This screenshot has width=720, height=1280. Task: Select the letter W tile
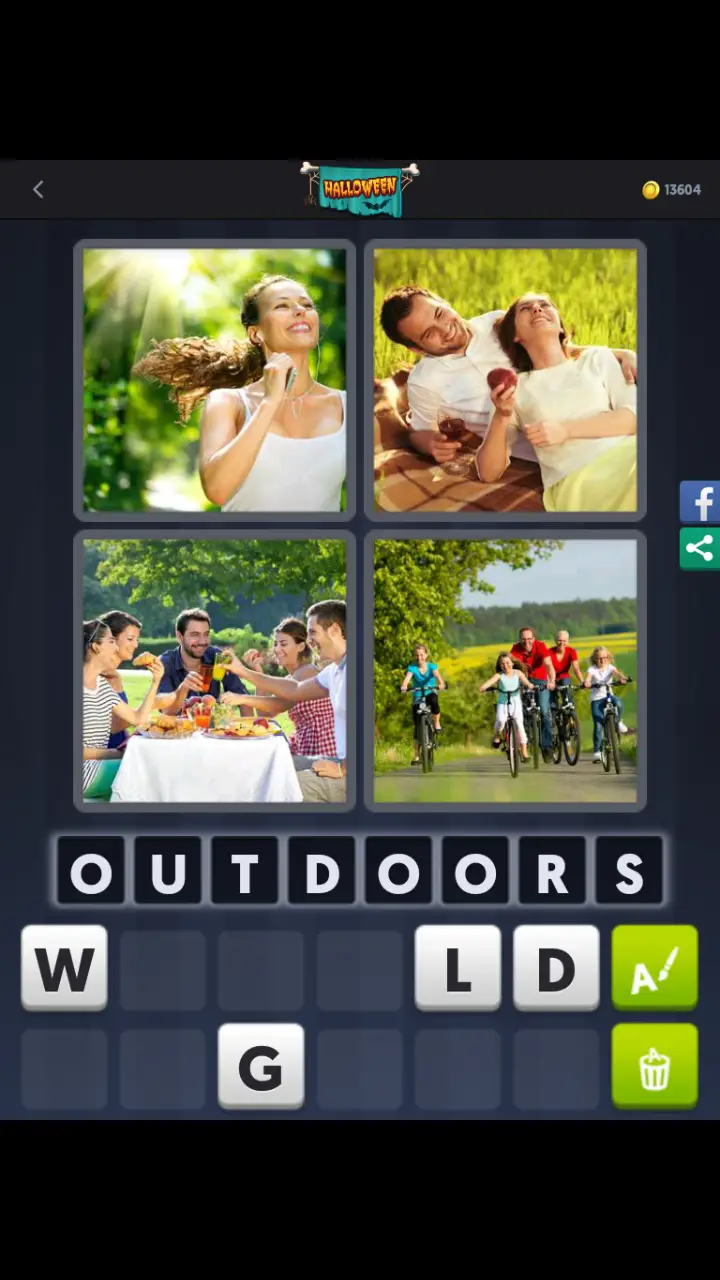(64, 967)
